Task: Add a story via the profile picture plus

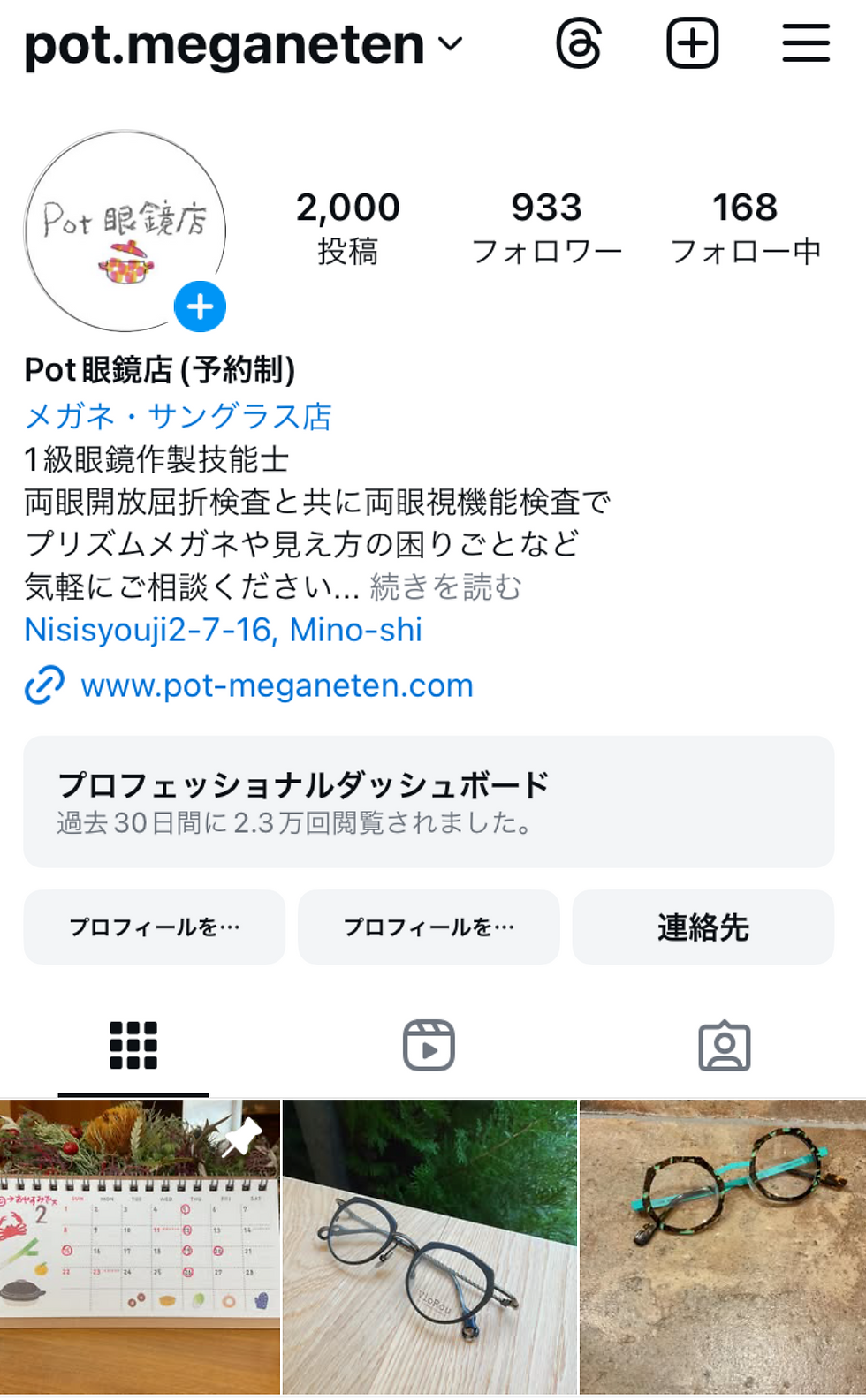Action: pyautogui.click(x=200, y=306)
